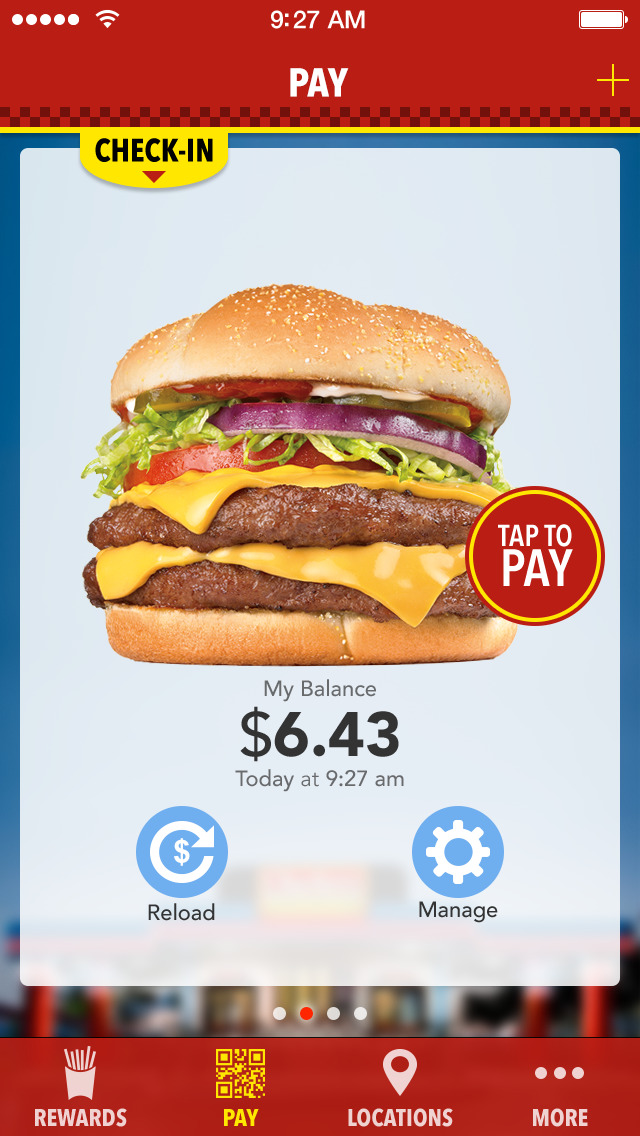Image resolution: width=640 pixels, height=1136 pixels.
Task: Open the More tab
Action: pos(560,1088)
